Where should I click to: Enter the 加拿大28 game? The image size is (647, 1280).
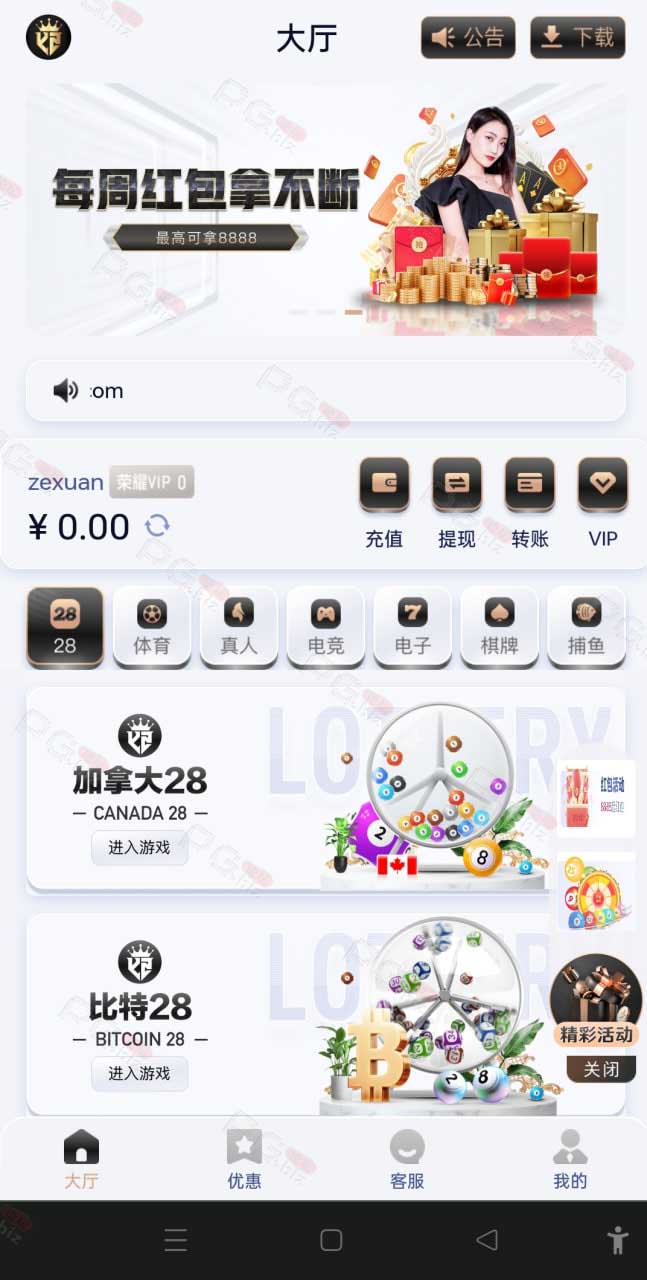(140, 847)
